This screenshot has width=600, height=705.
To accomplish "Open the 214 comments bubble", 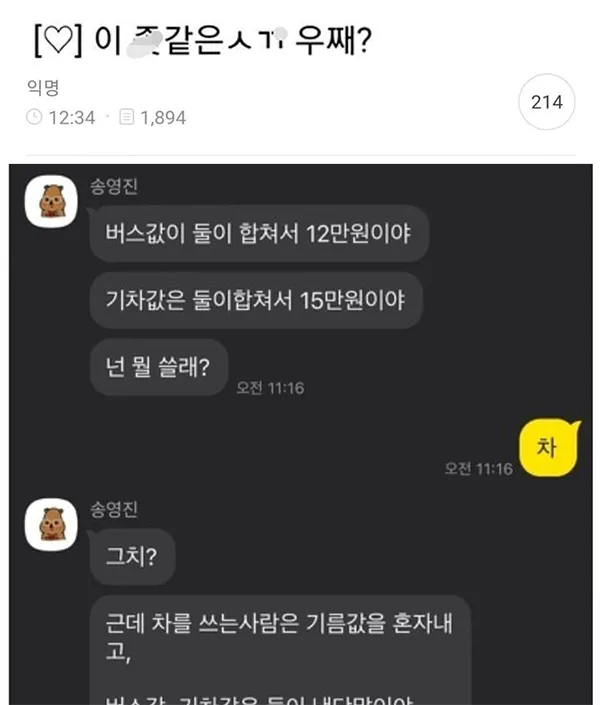I will click(546, 102).
